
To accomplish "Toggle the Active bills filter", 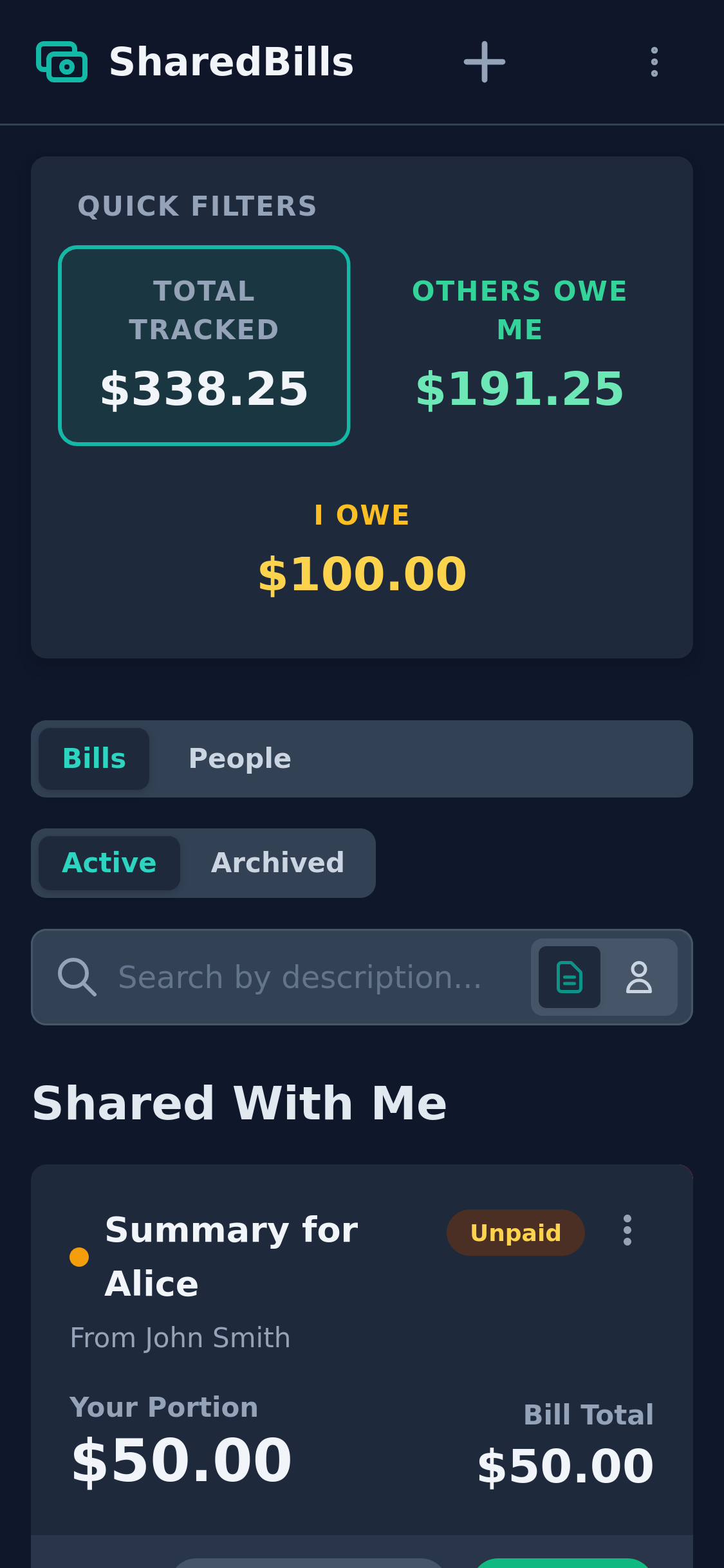I will coord(109,863).
